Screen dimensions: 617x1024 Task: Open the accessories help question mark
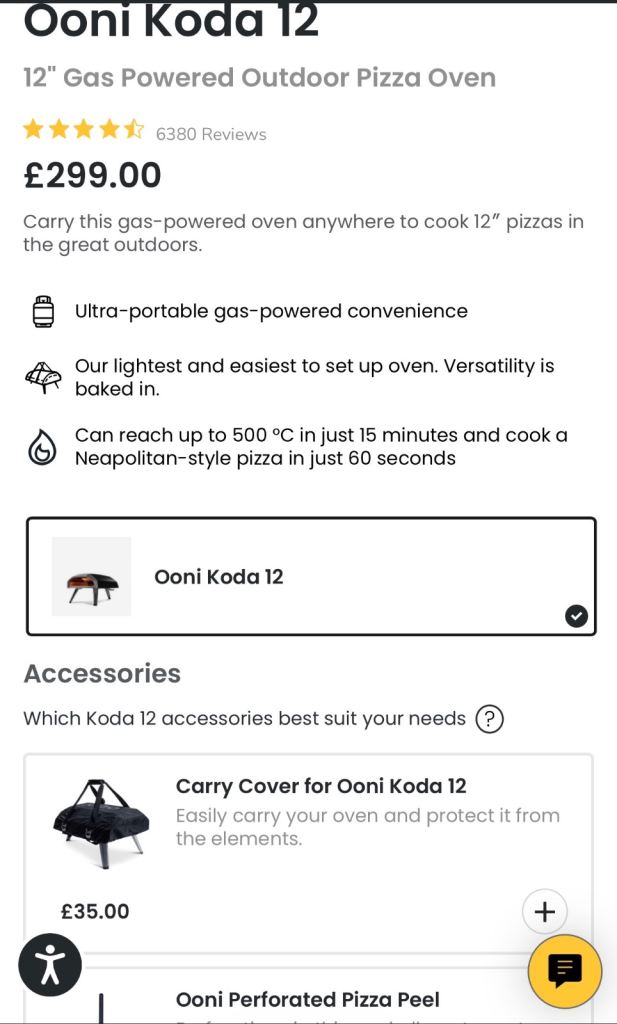tap(489, 718)
